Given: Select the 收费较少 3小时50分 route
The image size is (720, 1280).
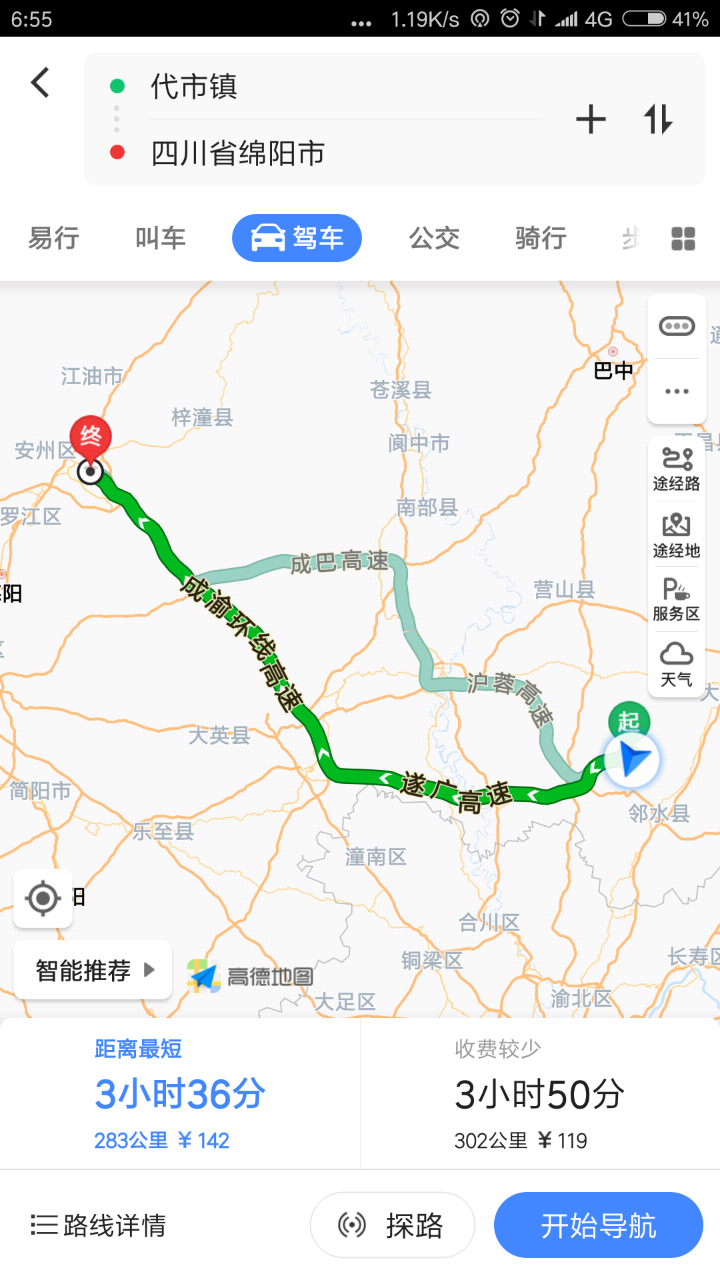Looking at the screenshot, I should (x=540, y=1095).
